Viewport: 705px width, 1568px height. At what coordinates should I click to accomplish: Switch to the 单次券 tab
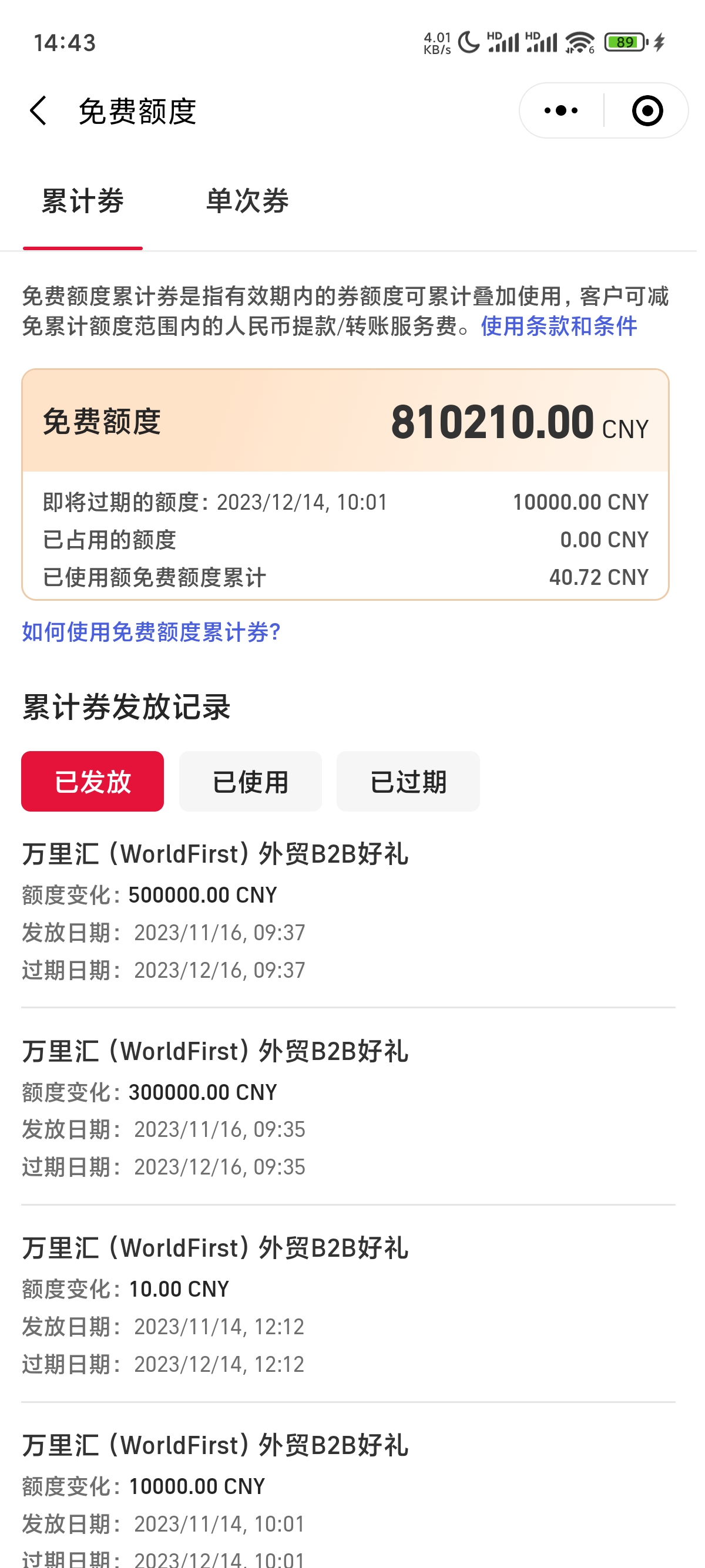click(x=247, y=201)
